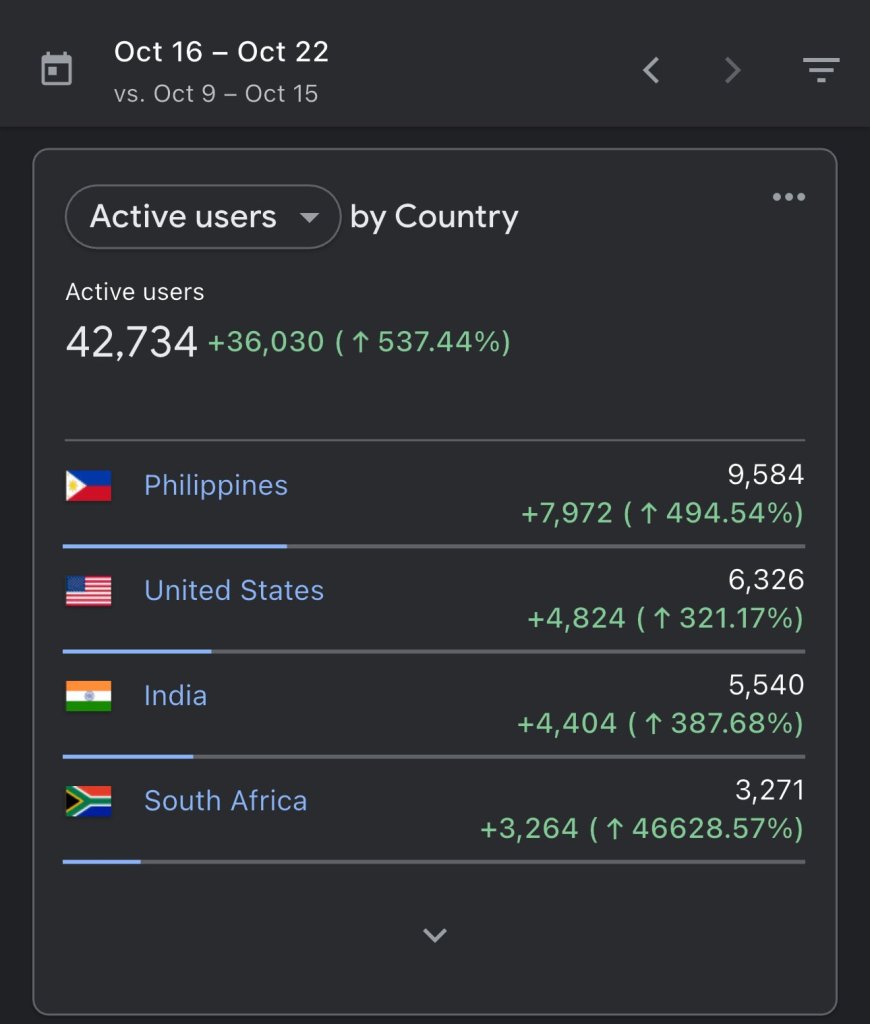Click the filter icon in the top bar

coord(820,69)
